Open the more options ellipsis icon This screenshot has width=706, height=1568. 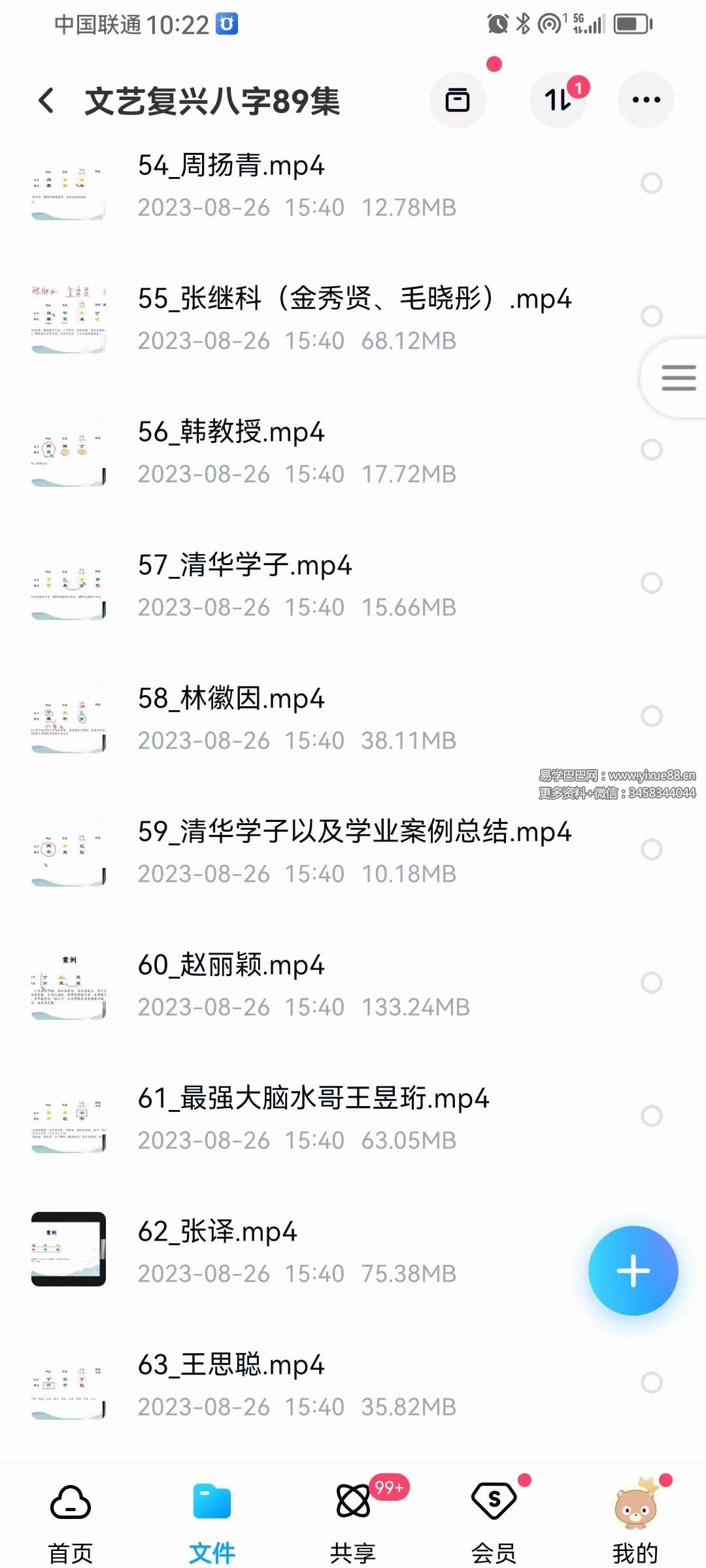tap(645, 99)
